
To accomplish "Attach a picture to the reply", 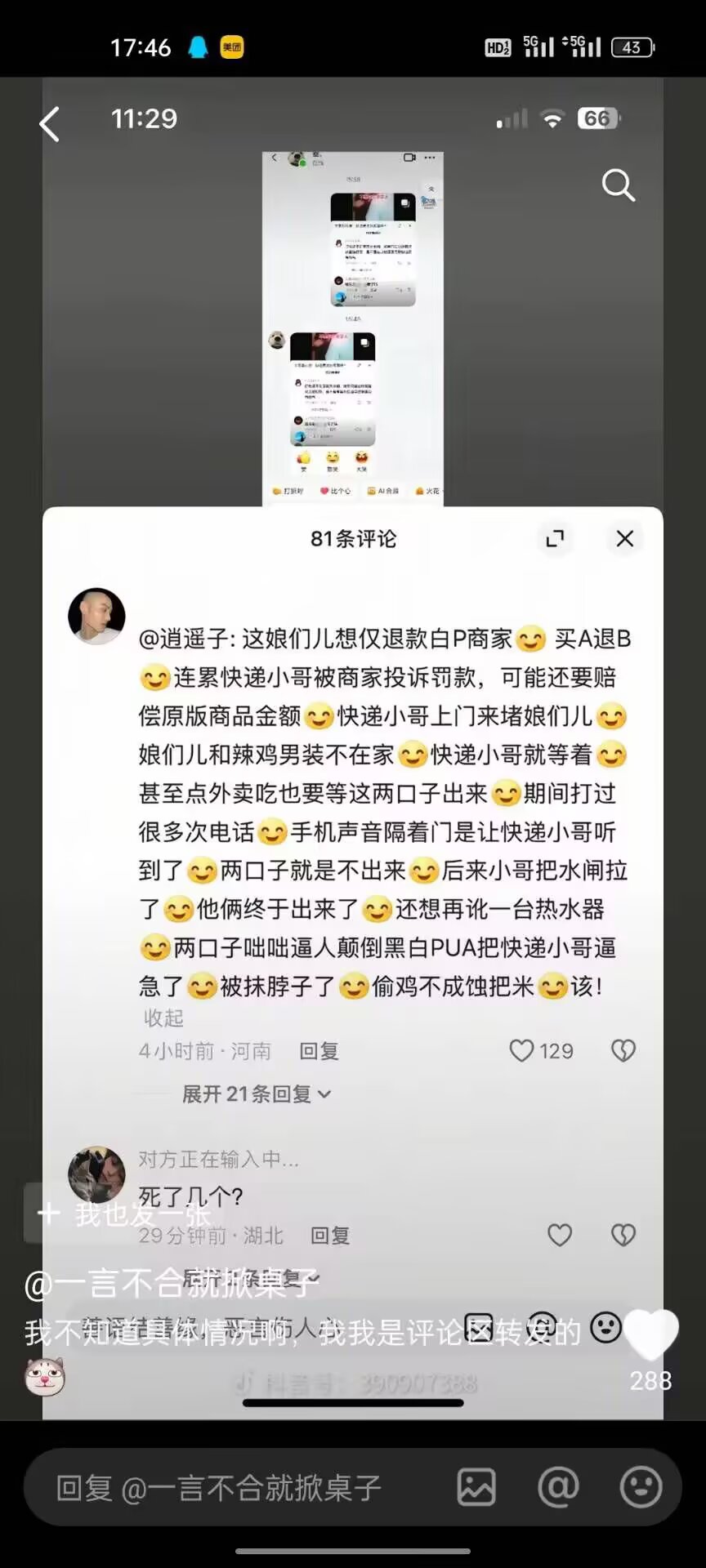I will click(476, 1487).
